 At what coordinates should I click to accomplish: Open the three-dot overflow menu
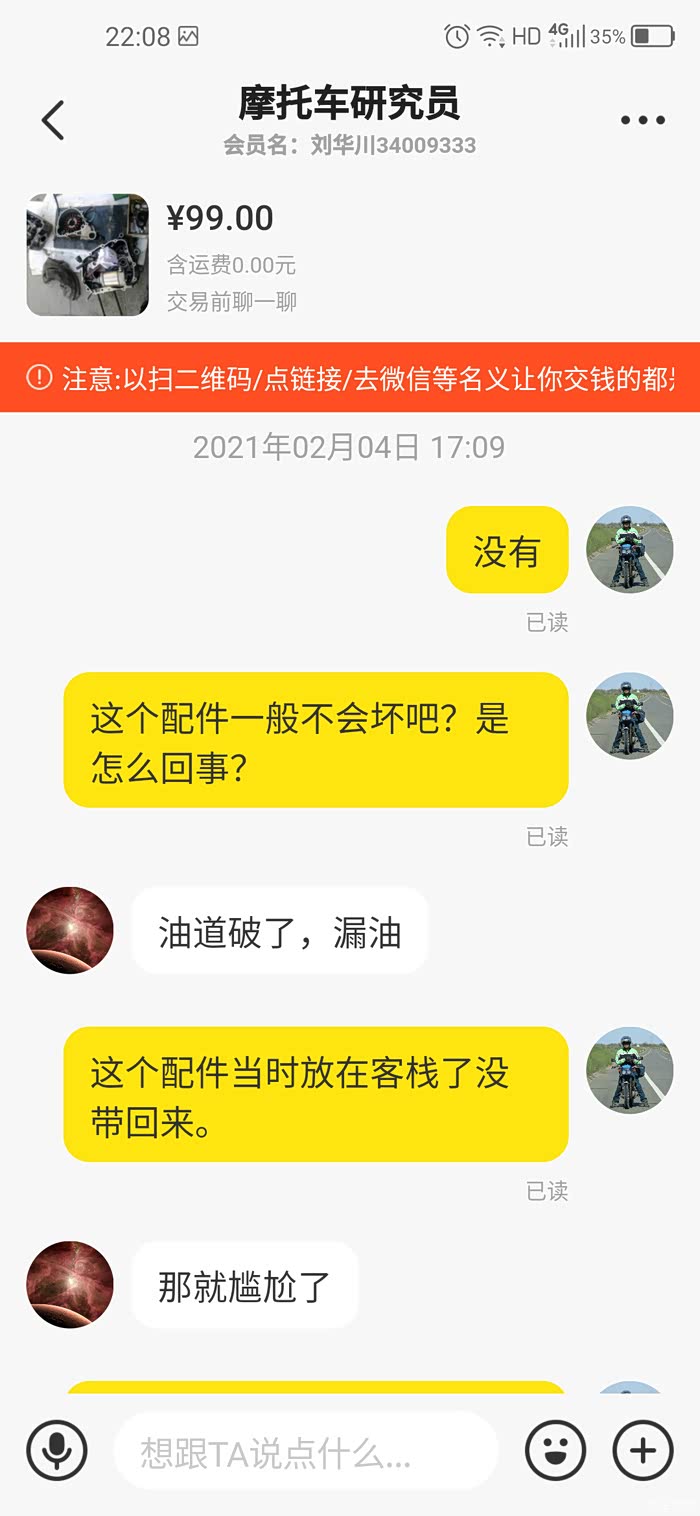click(642, 120)
